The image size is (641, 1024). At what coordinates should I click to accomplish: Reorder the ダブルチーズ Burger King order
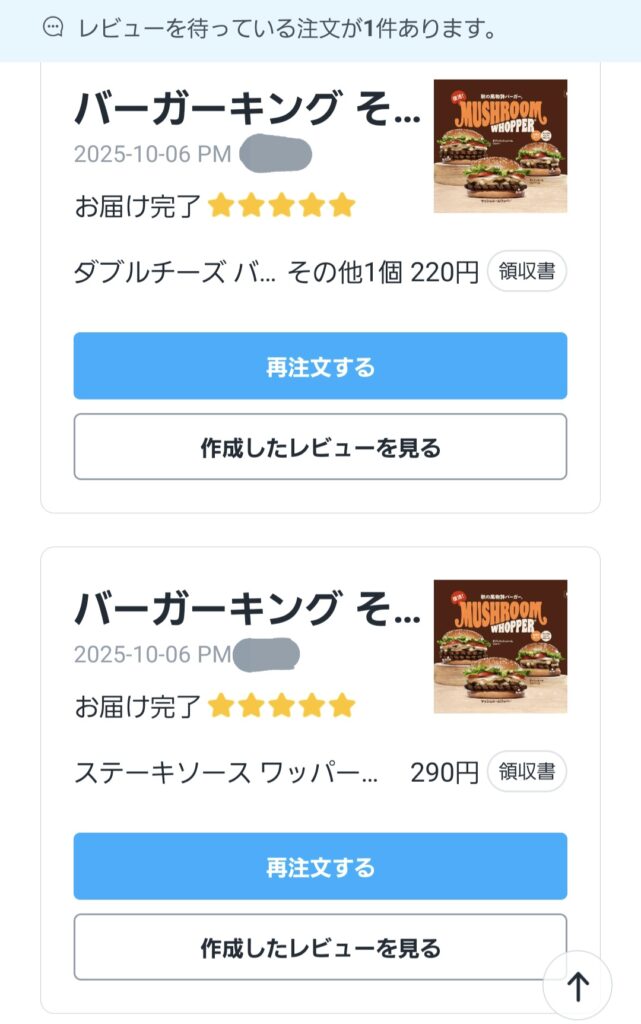click(320, 366)
